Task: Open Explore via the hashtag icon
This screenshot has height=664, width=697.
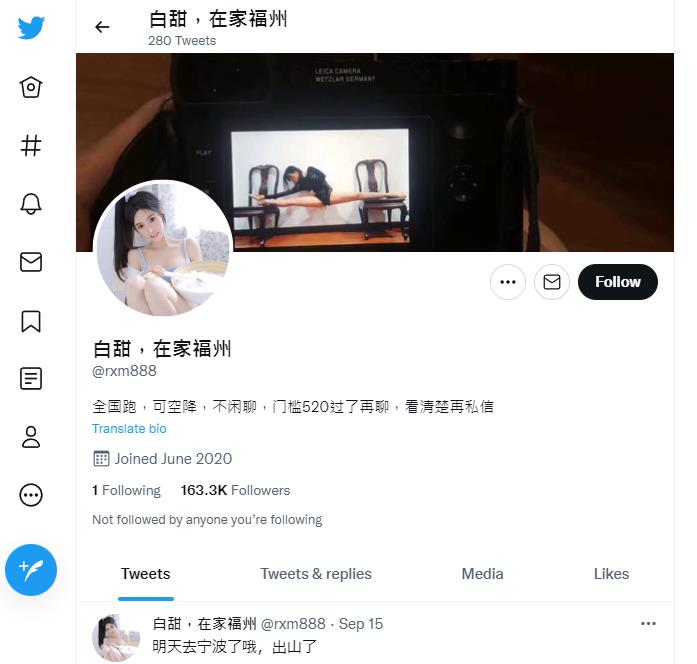Action: tap(31, 146)
